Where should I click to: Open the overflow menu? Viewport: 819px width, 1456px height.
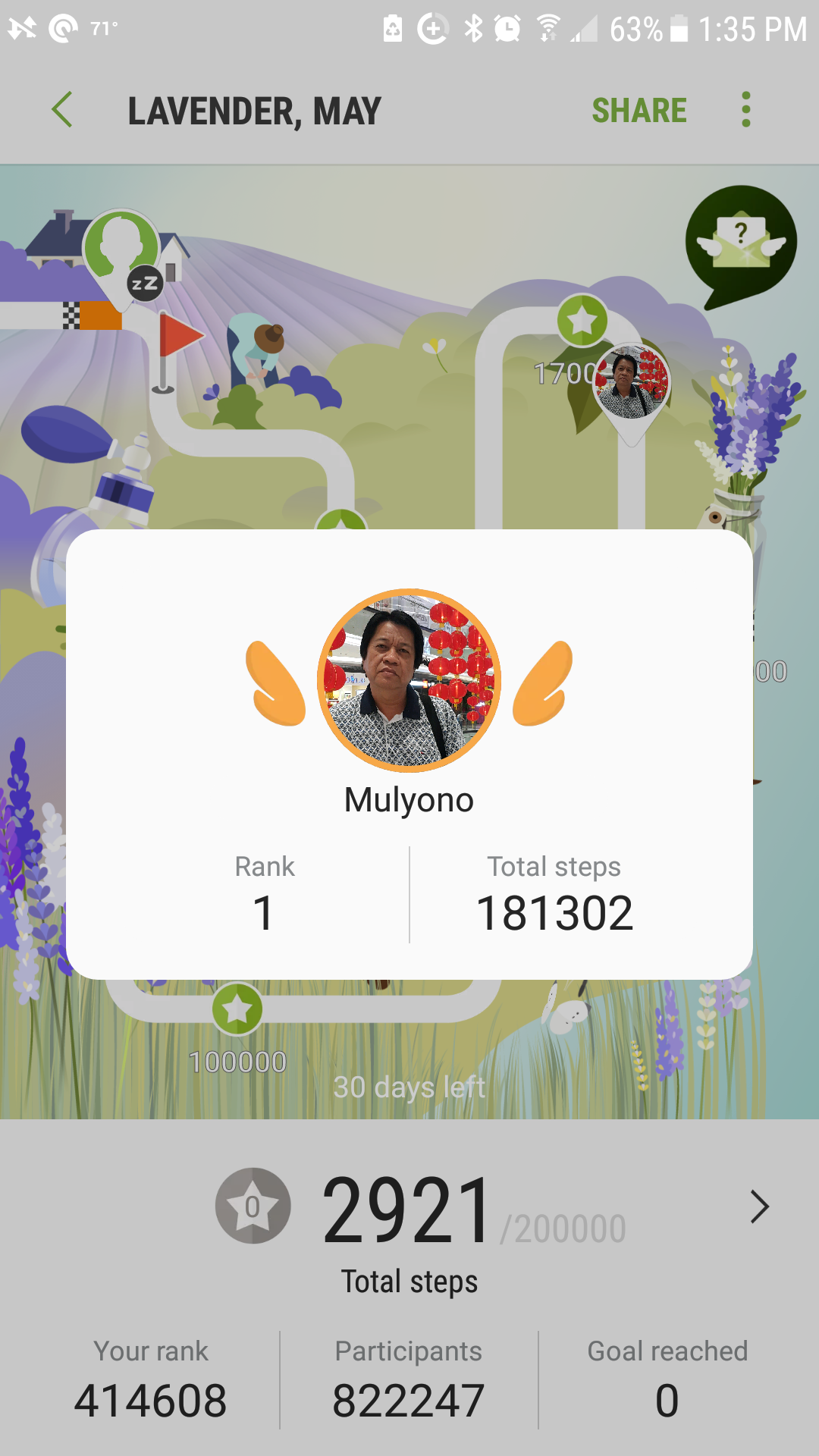746,111
